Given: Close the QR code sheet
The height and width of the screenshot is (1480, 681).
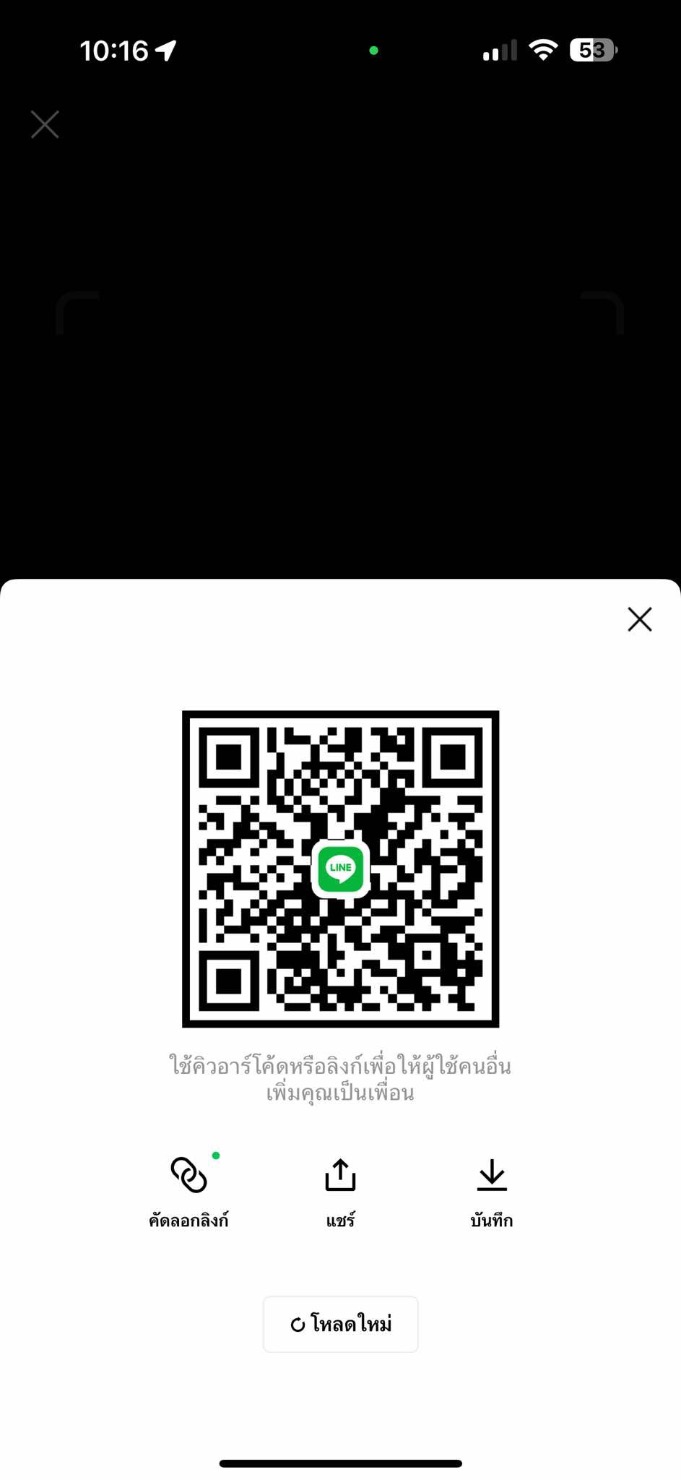Looking at the screenshot, I should pos(640,620).
